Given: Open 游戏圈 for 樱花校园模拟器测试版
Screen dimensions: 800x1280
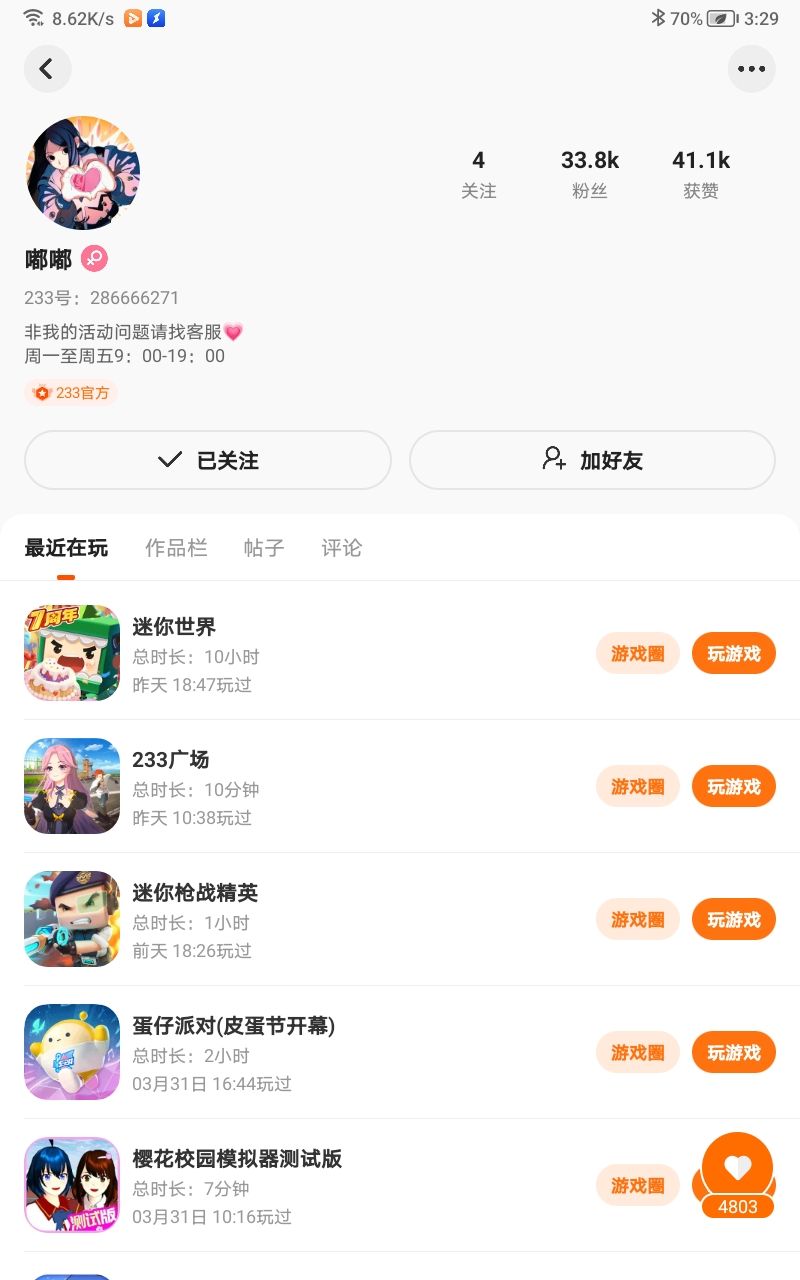Looking at the screenshot, I should [637, 1186].
